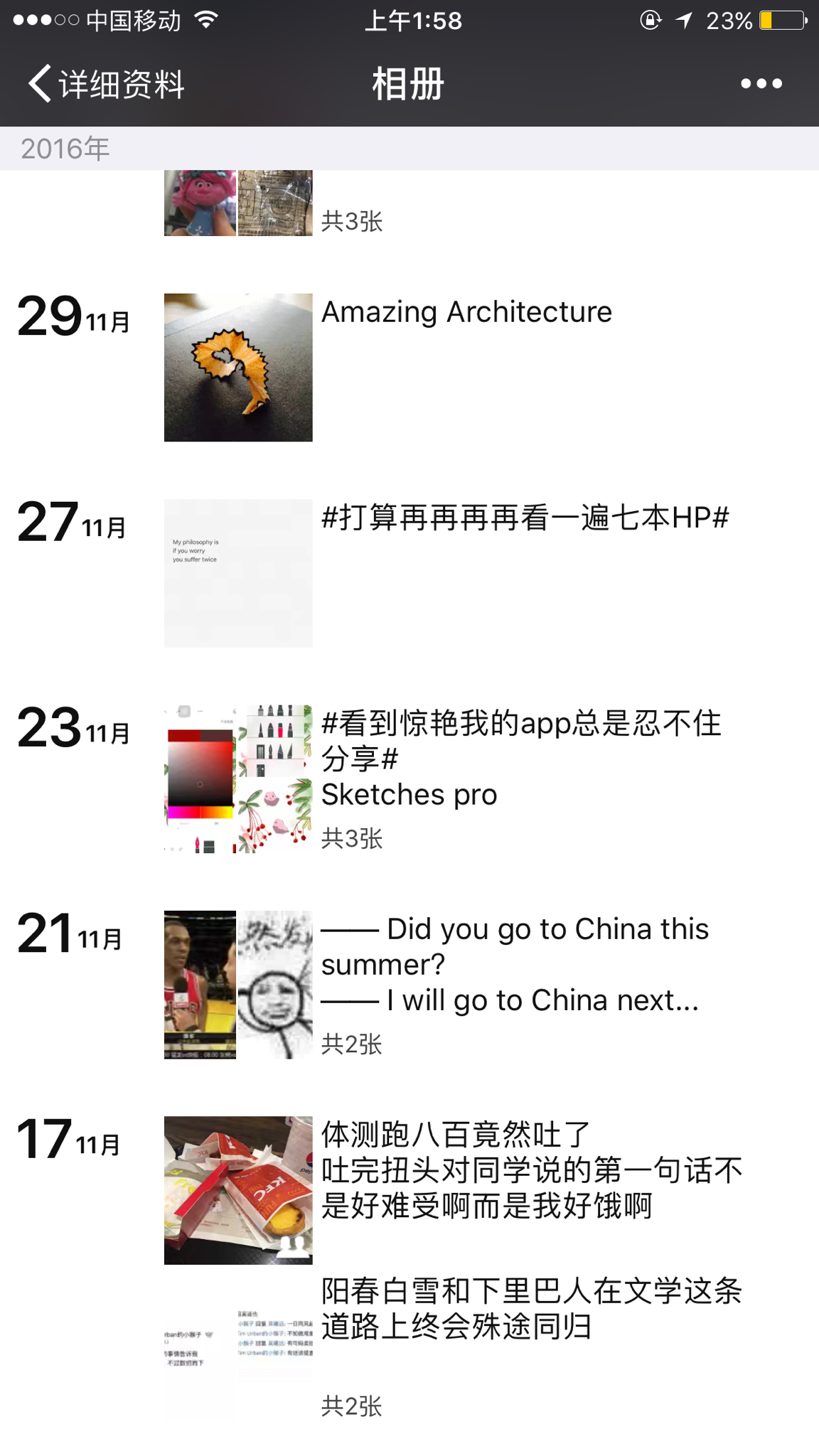Open the KFC meal photo from November 17
The height and width of the screenshot is (1456, 819).
[x=237, y=1189]
